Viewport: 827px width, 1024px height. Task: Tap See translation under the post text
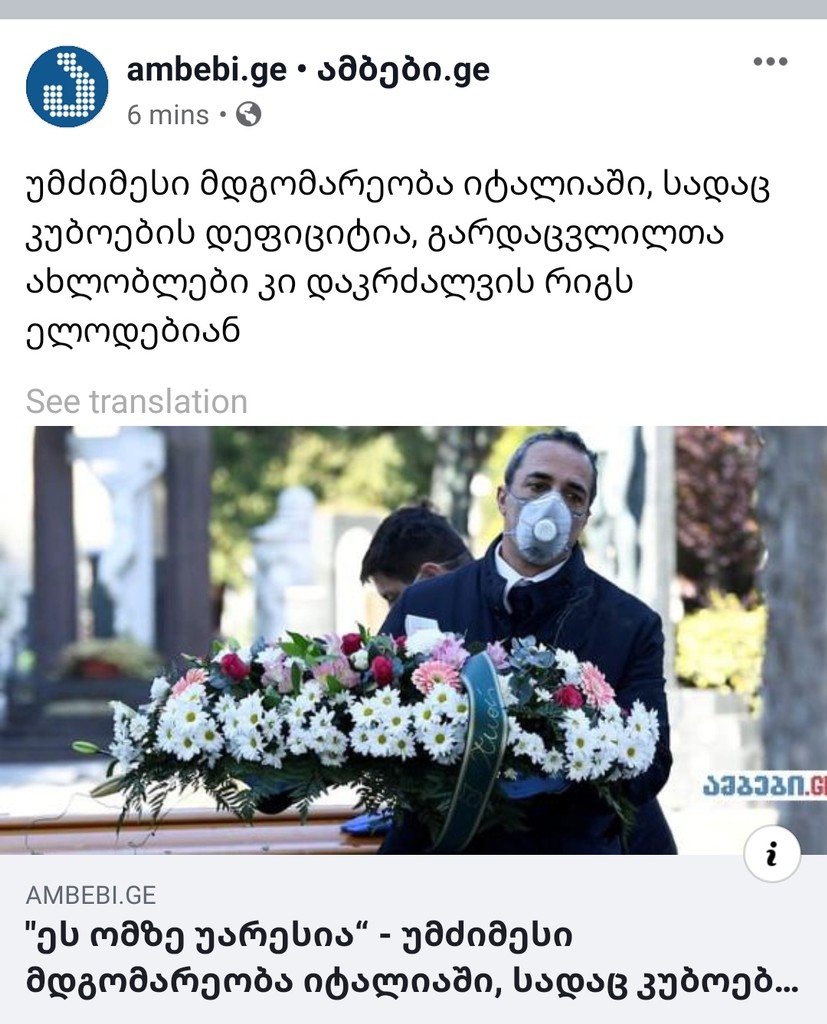[x=136, y=402]
